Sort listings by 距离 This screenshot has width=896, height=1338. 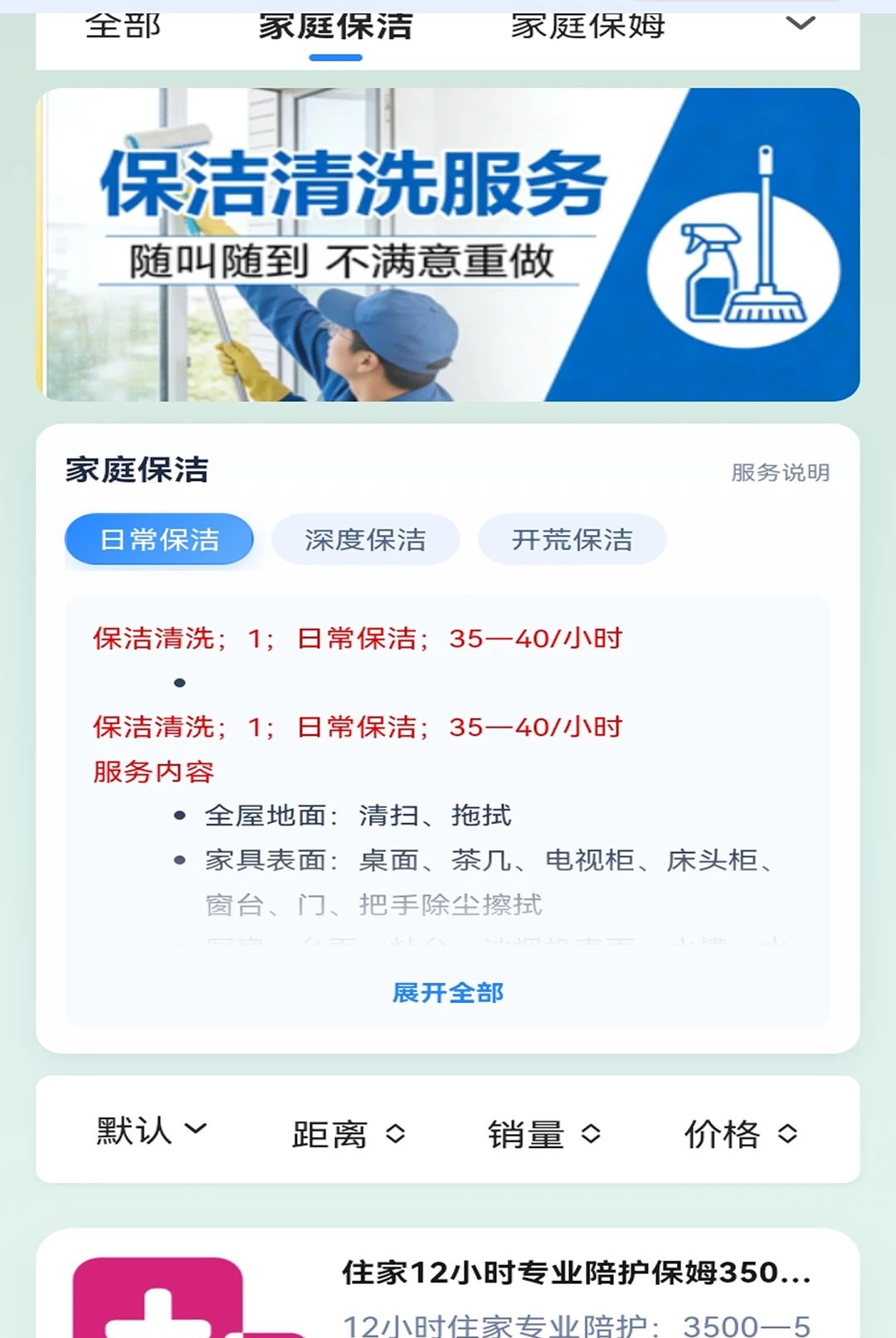click(x=348, y=1133)
